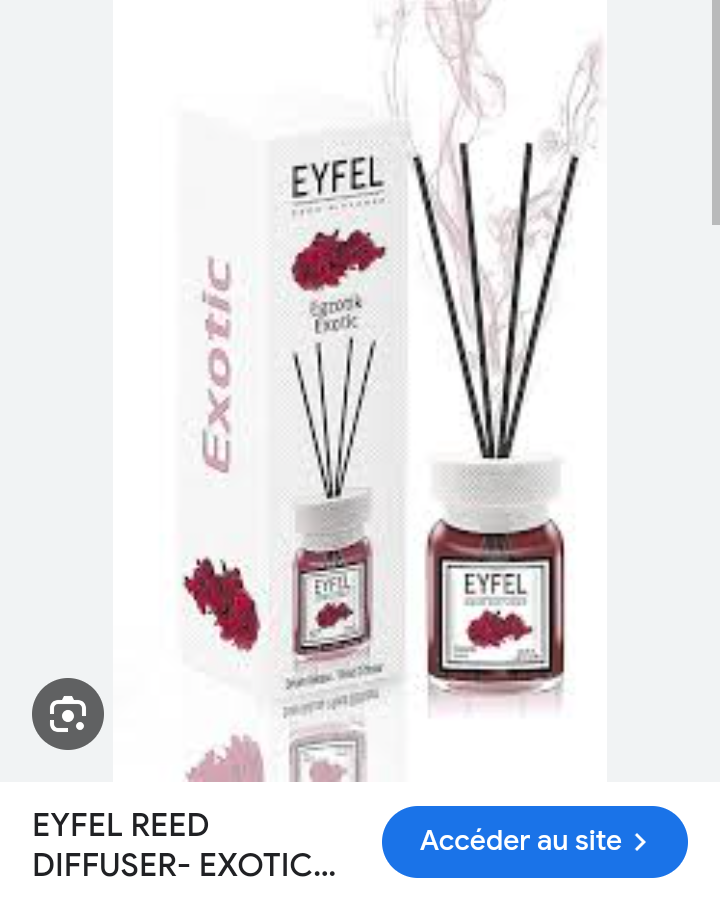The height and width of the screenshot is (900, 720).
Task: Tap the Accéder au site button
Action: pos(534,841)
